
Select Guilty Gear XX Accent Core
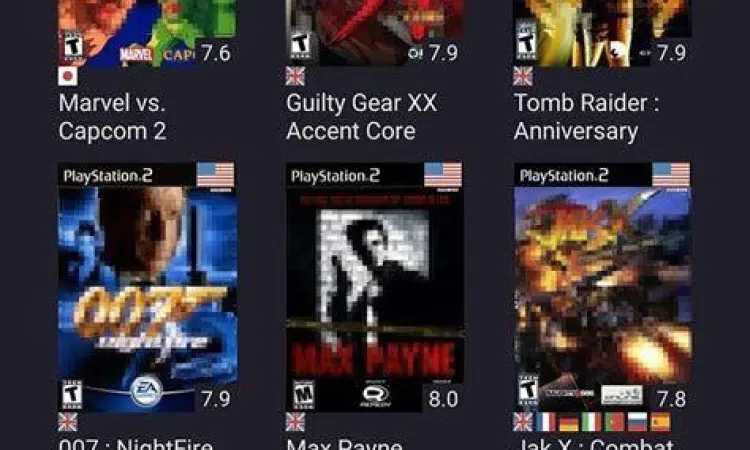pos(374,32)
